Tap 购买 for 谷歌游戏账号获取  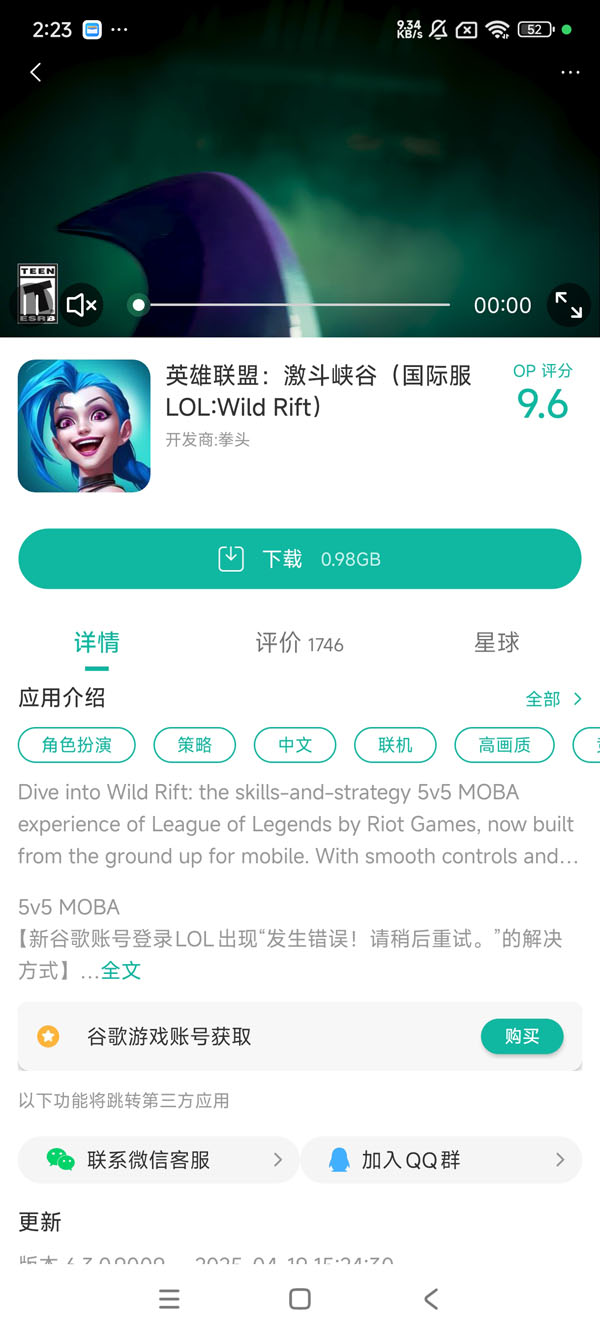(x=522, y=1037)
